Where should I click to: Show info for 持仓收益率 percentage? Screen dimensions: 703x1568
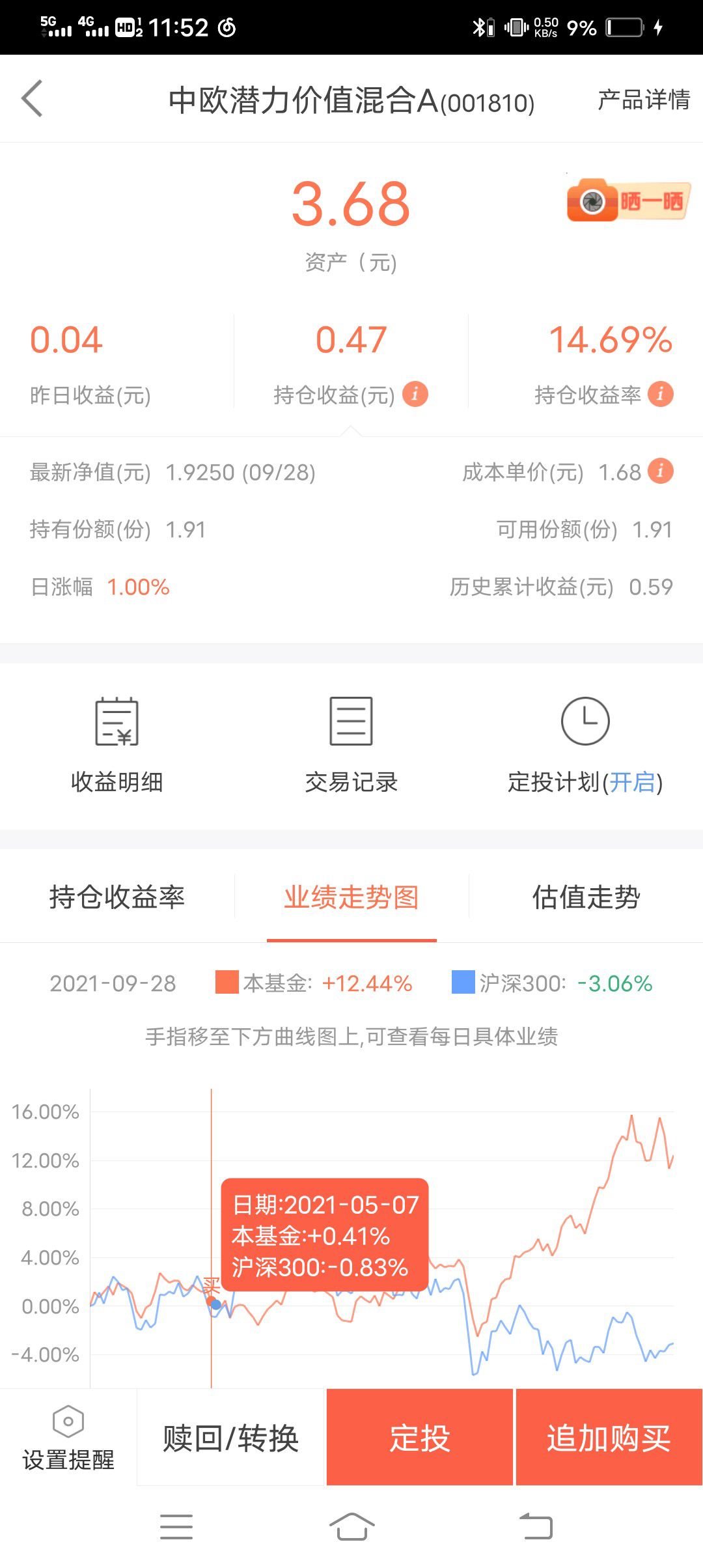coord(661,394)
